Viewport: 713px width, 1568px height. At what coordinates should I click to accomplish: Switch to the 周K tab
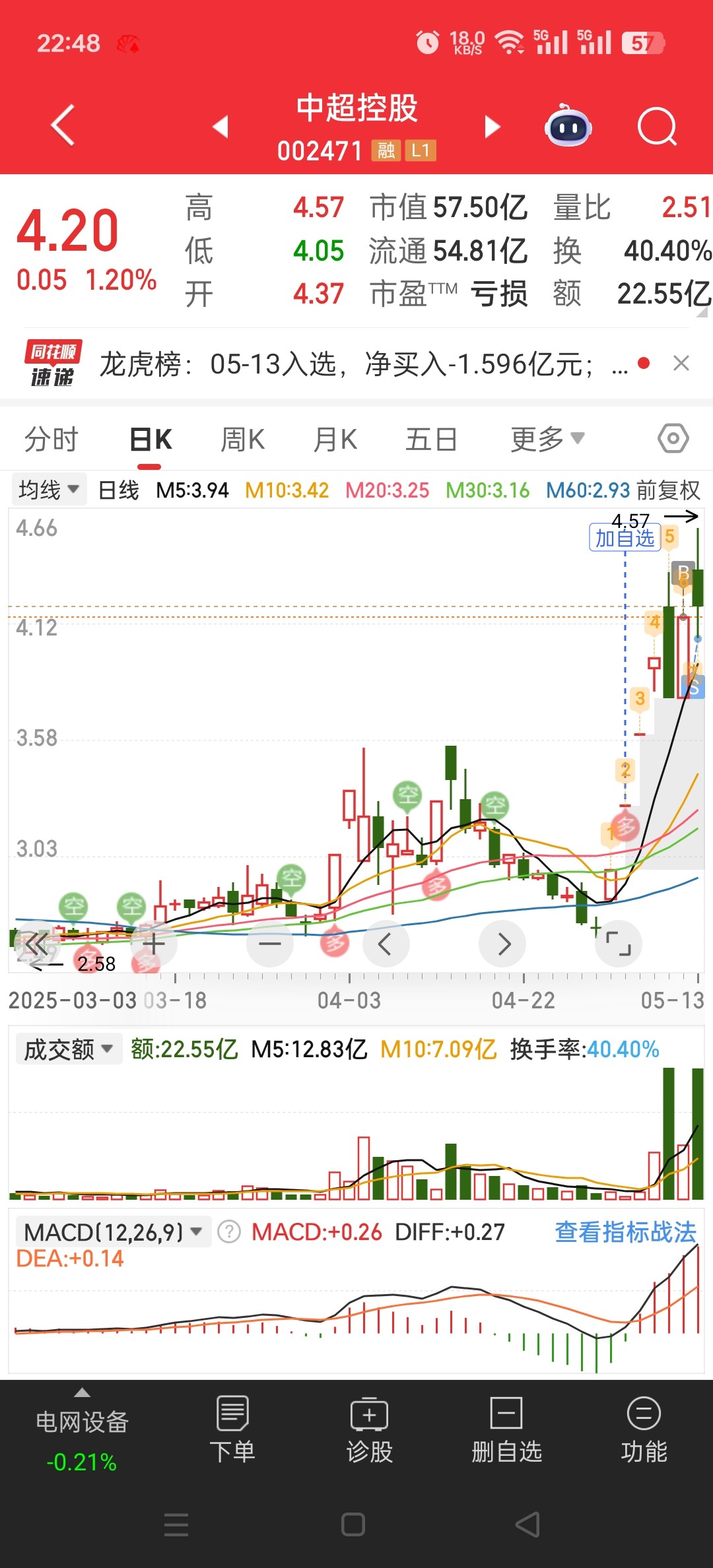pos(243,440)
